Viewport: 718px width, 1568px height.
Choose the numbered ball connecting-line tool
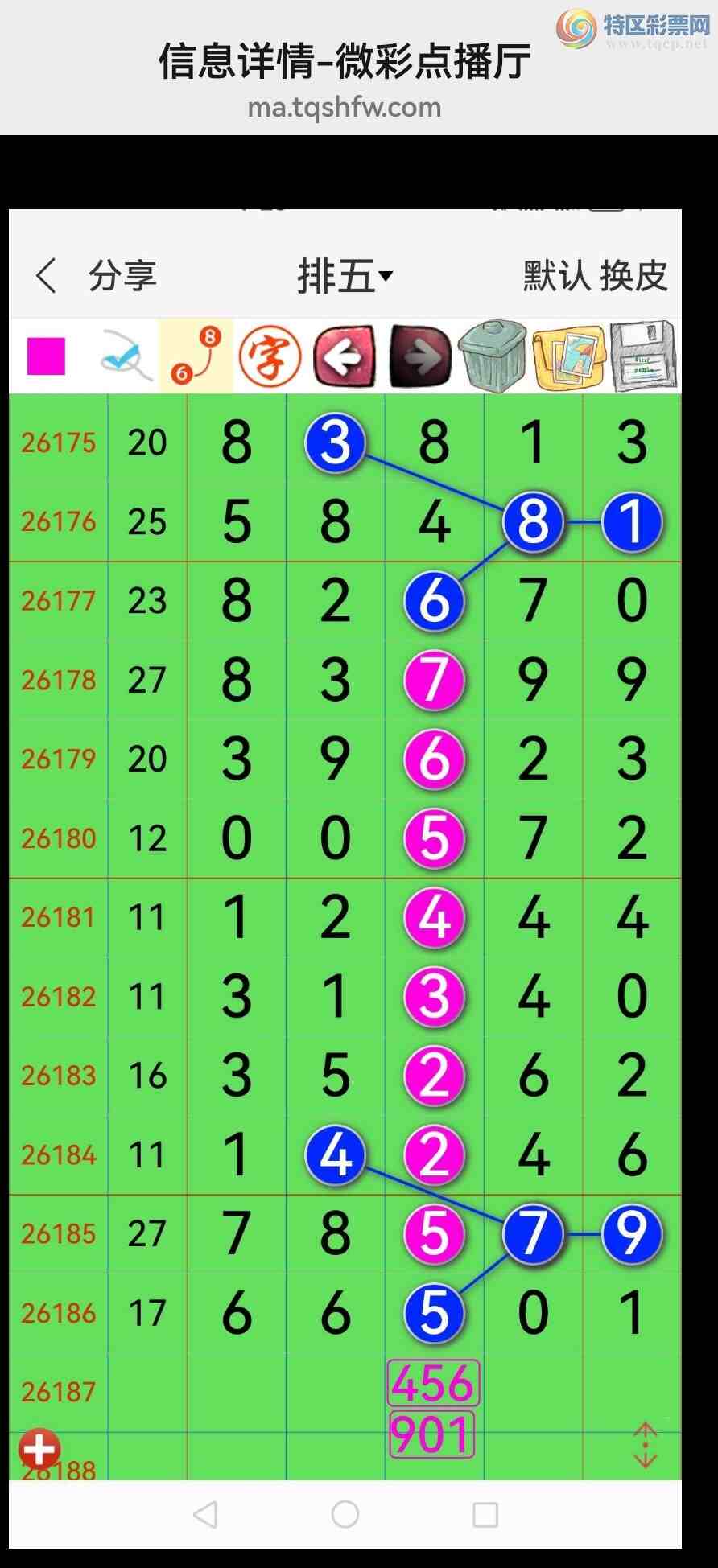point(196,355)
